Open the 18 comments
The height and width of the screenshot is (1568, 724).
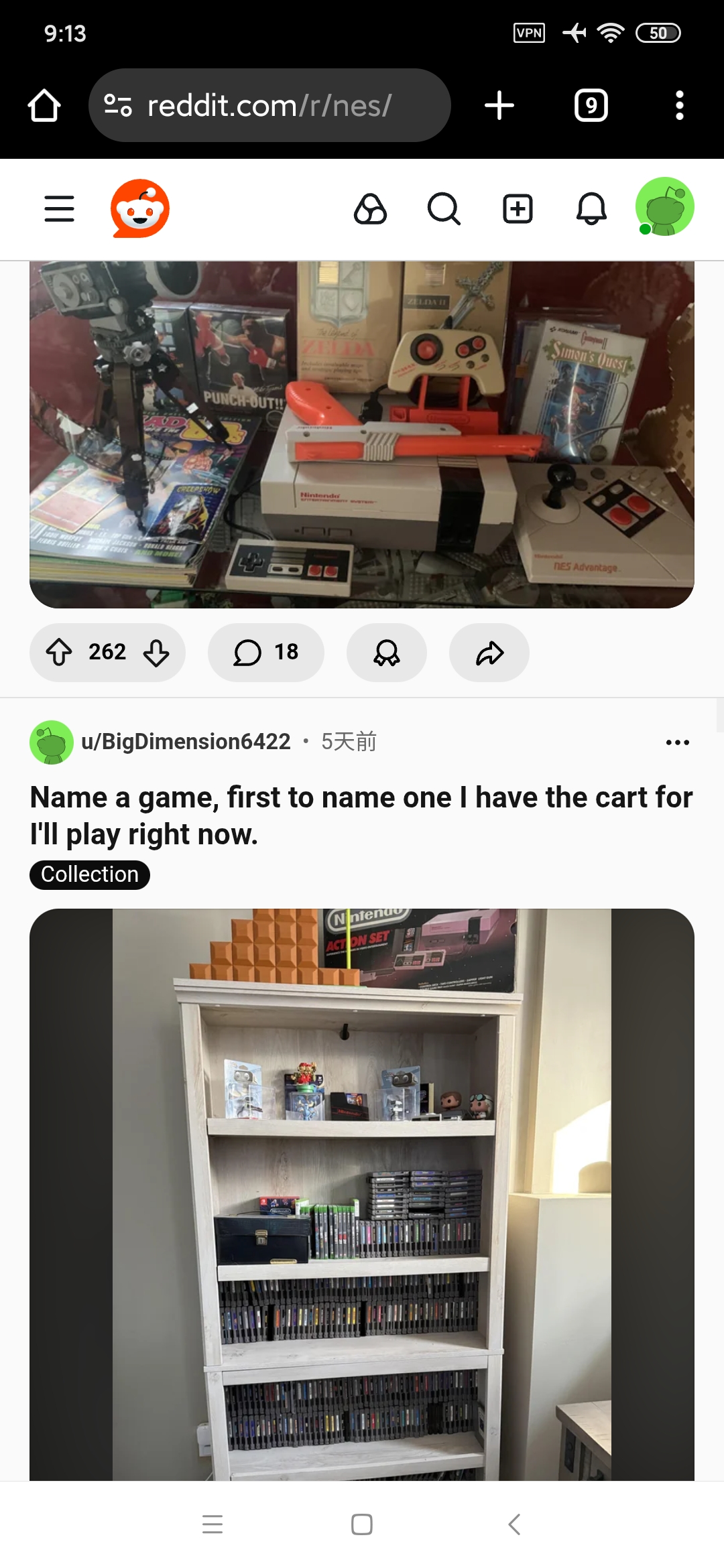click(266, 652)
